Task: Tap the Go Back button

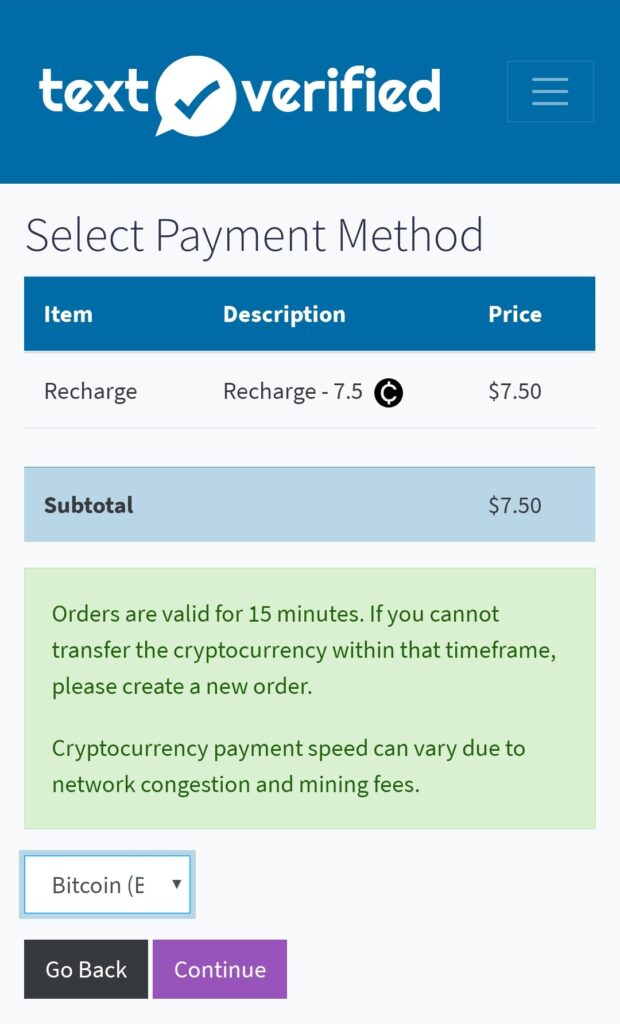Action: pos(86,969)
